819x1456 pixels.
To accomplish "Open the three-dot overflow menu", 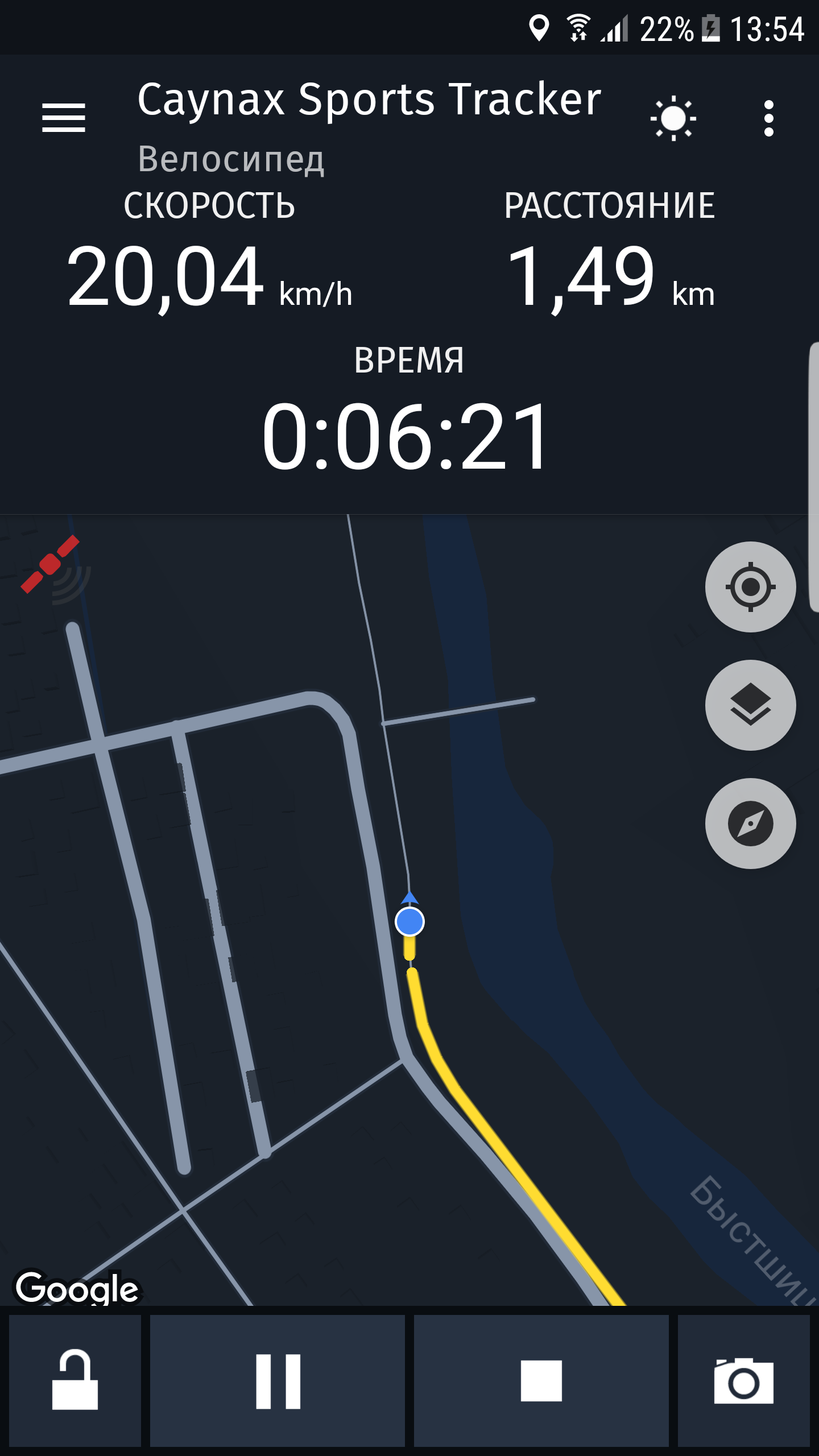I will pyautogui.click(x=769, y=118).
